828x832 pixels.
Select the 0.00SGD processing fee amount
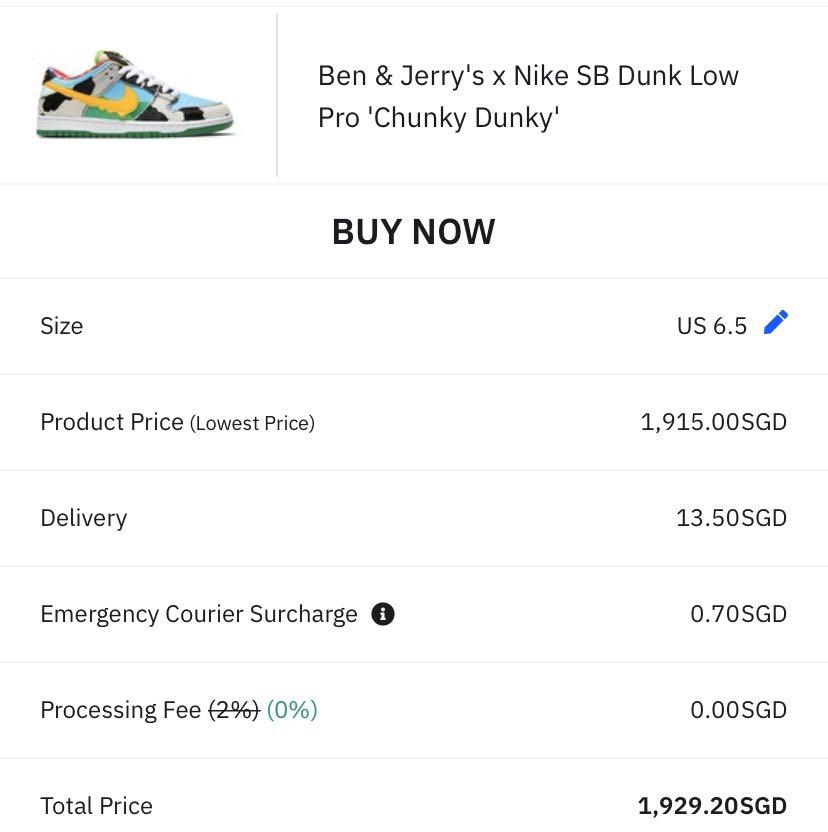point(738,710)
